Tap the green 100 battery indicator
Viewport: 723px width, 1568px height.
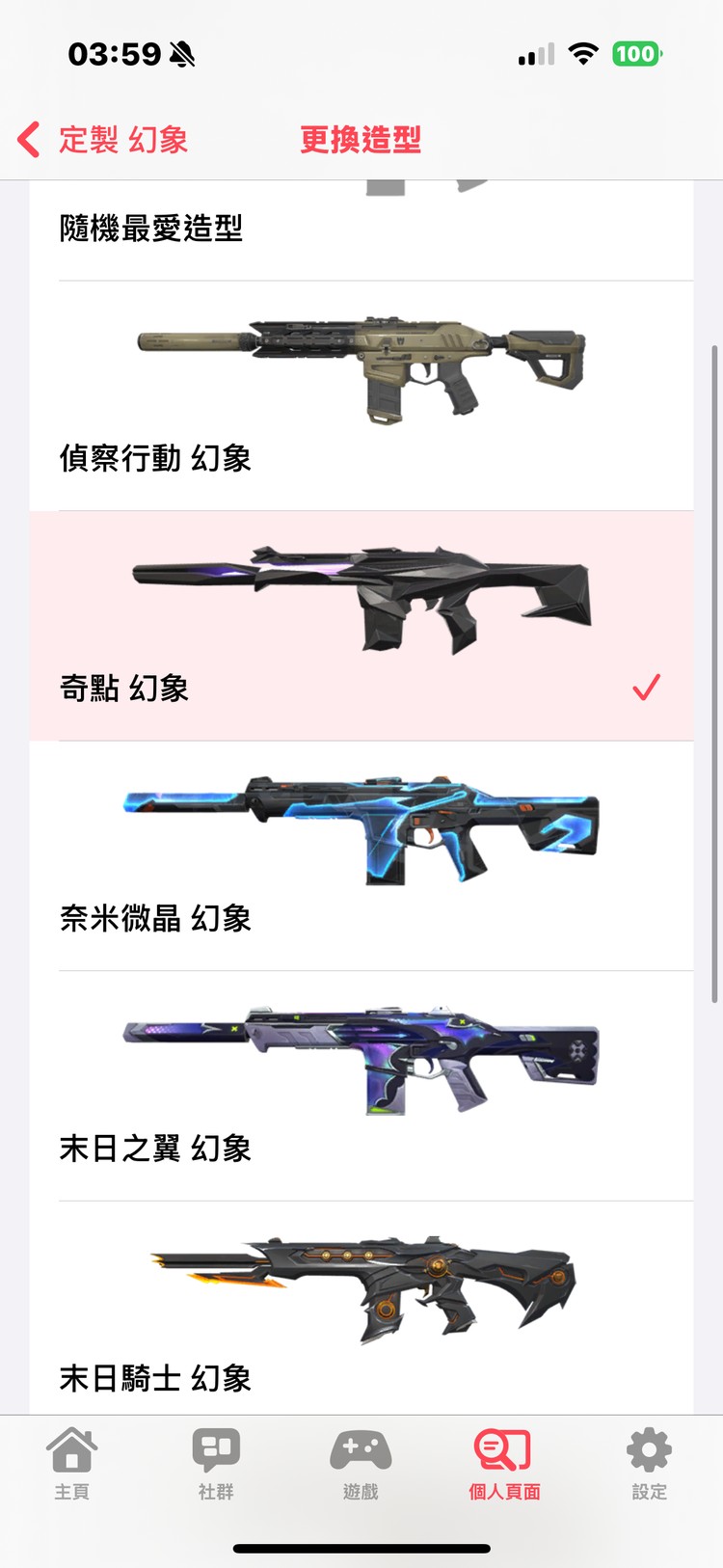coord(639,54)
